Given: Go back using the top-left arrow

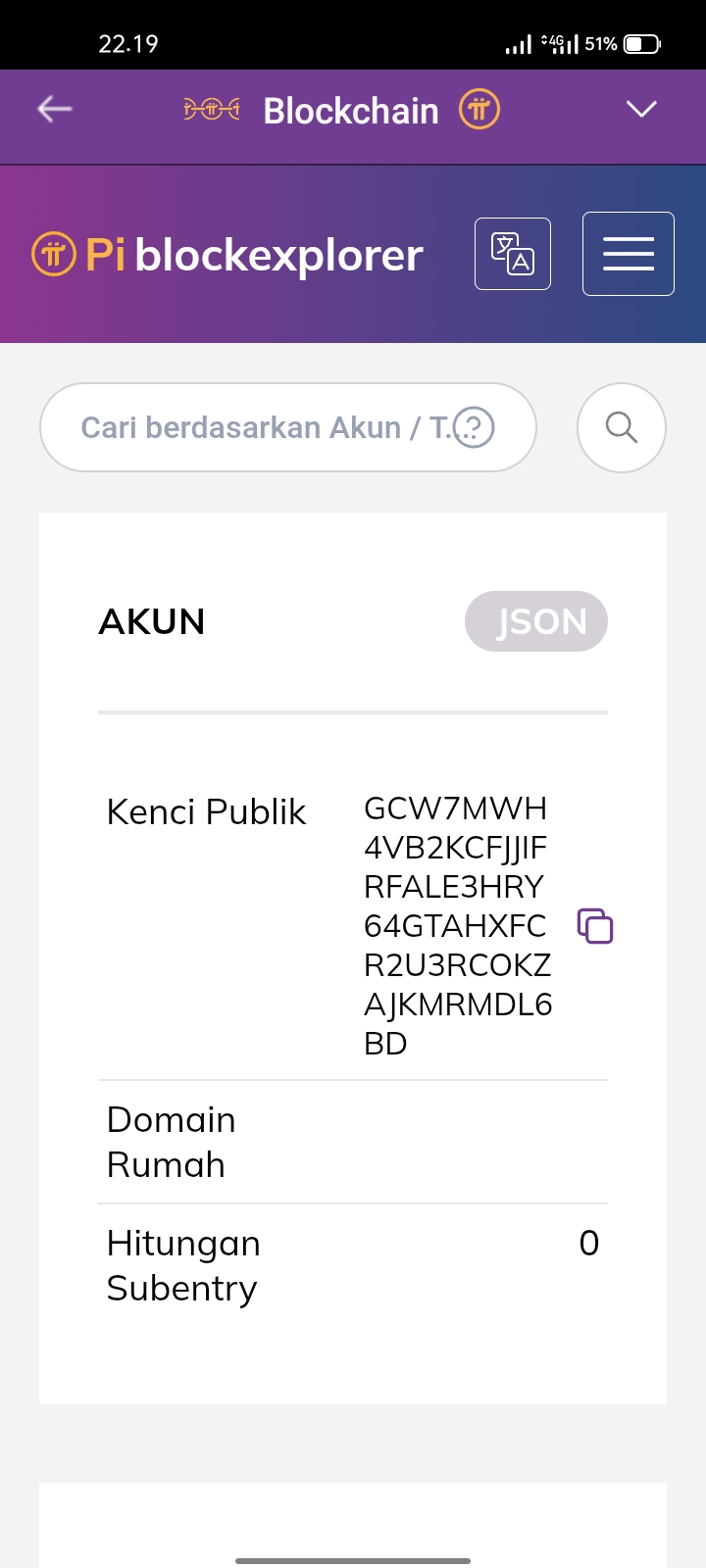Looking at the screenshot, I should click(x=55, y=109).
